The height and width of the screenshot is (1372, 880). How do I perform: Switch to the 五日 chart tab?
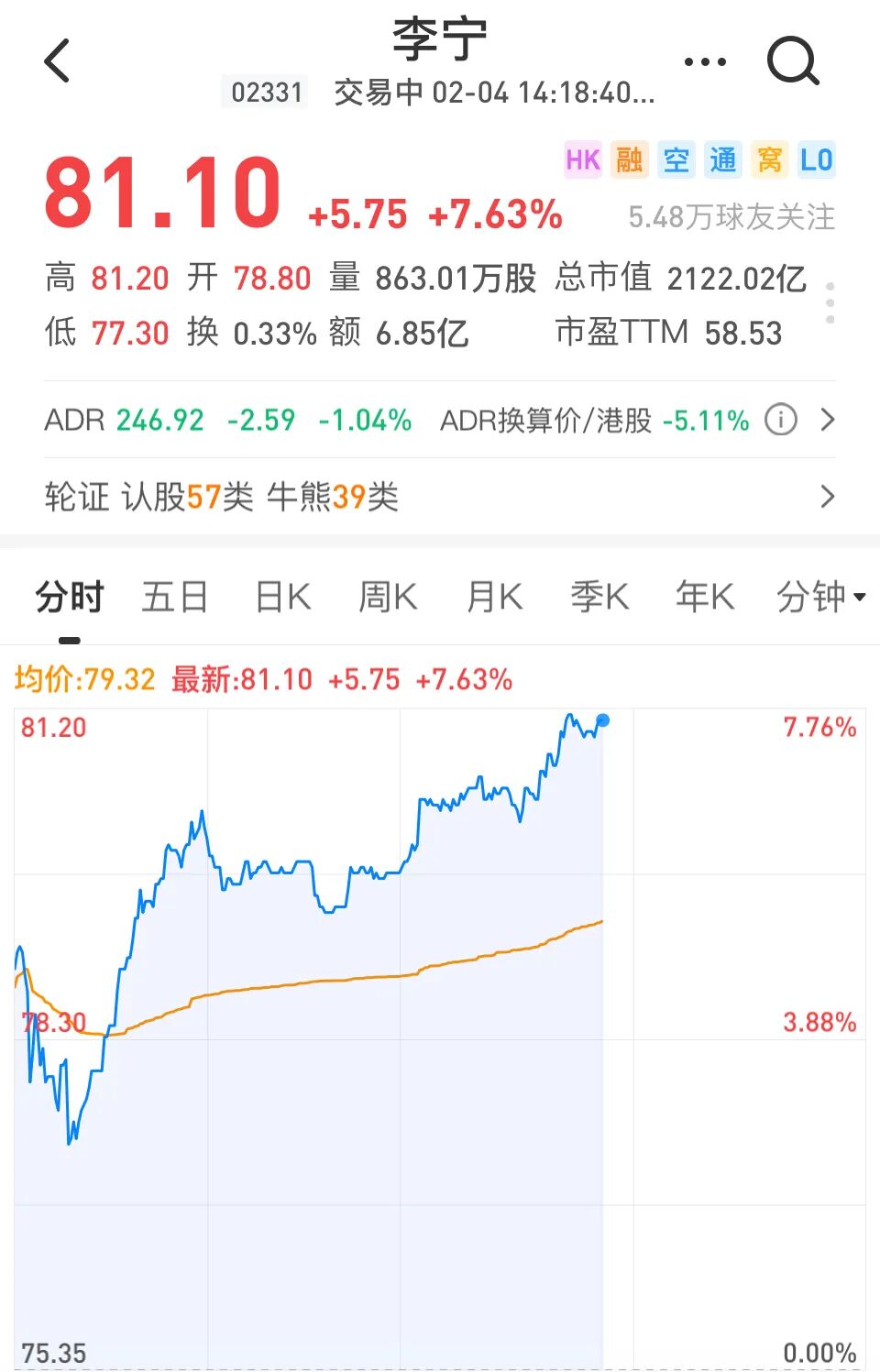tap(174, 597)
